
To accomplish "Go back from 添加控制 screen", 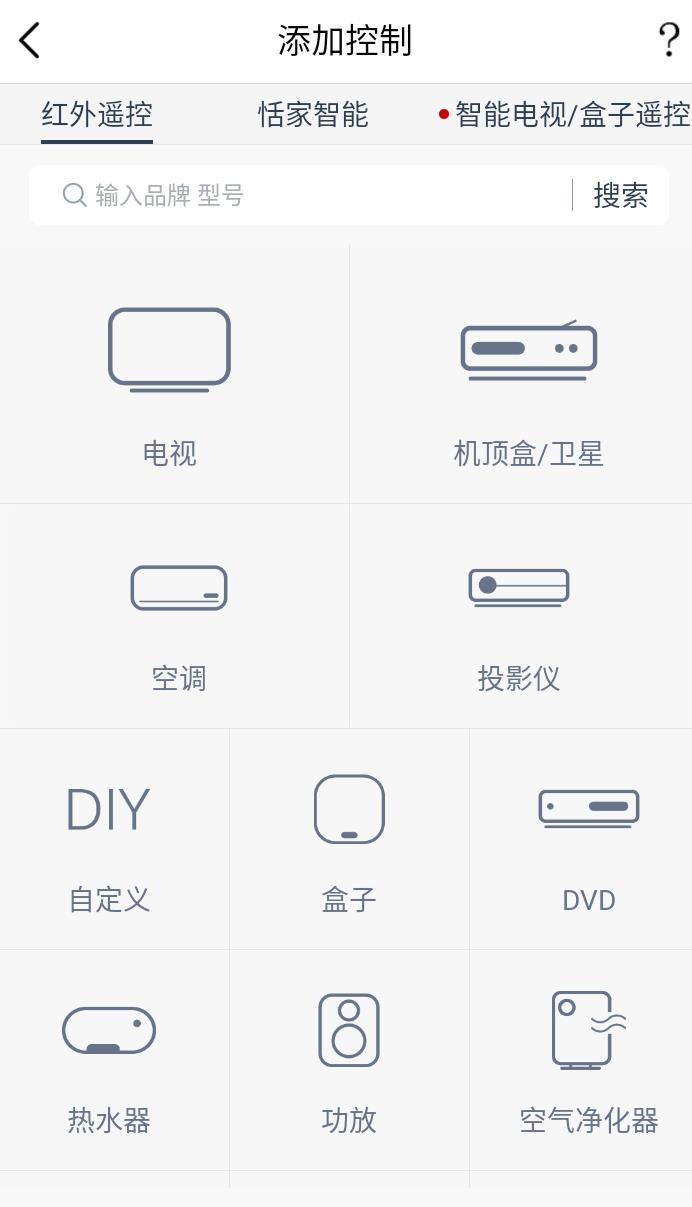I will (30, 41).
